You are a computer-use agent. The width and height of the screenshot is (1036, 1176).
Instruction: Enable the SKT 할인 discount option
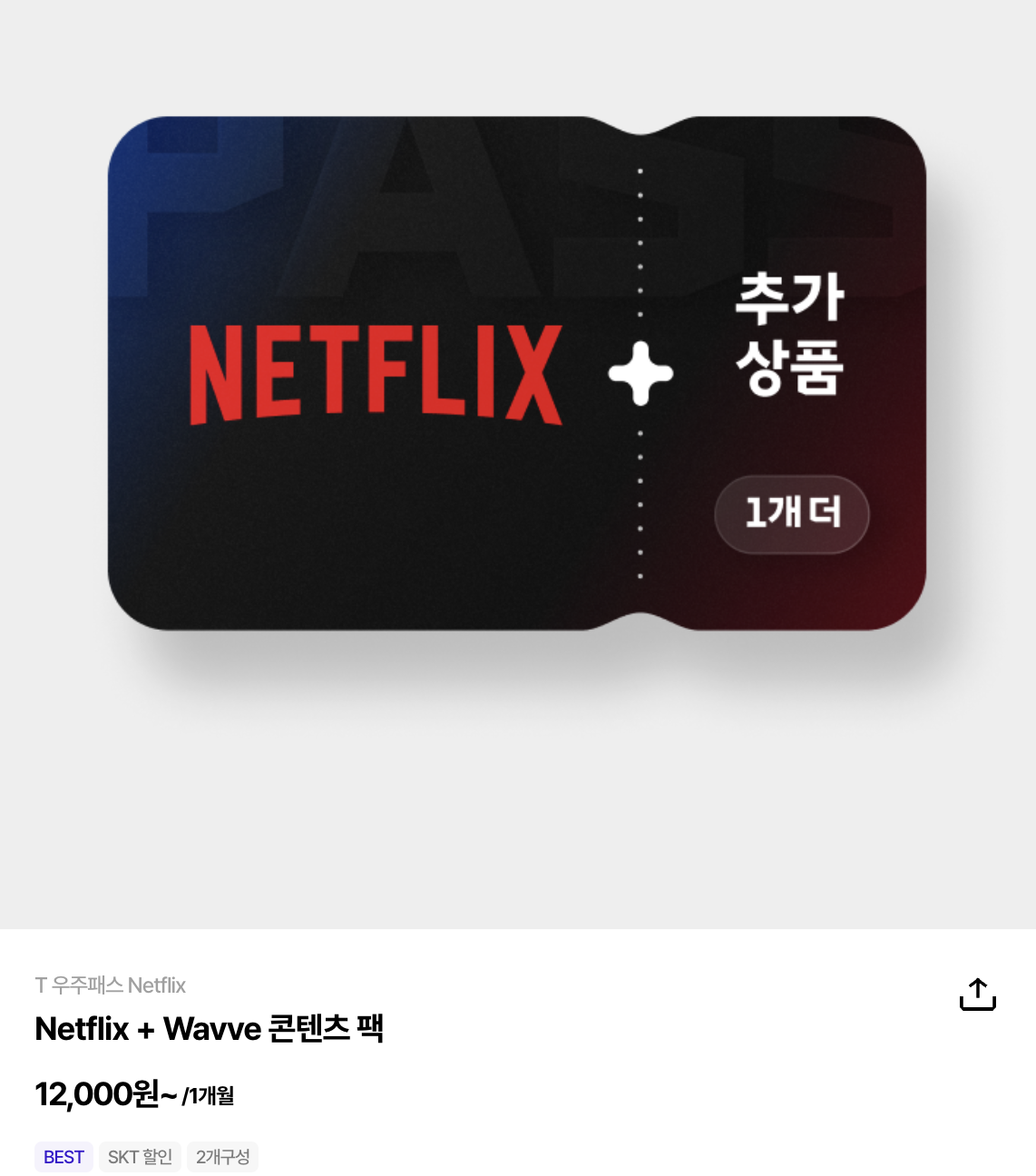[140, 1156]
